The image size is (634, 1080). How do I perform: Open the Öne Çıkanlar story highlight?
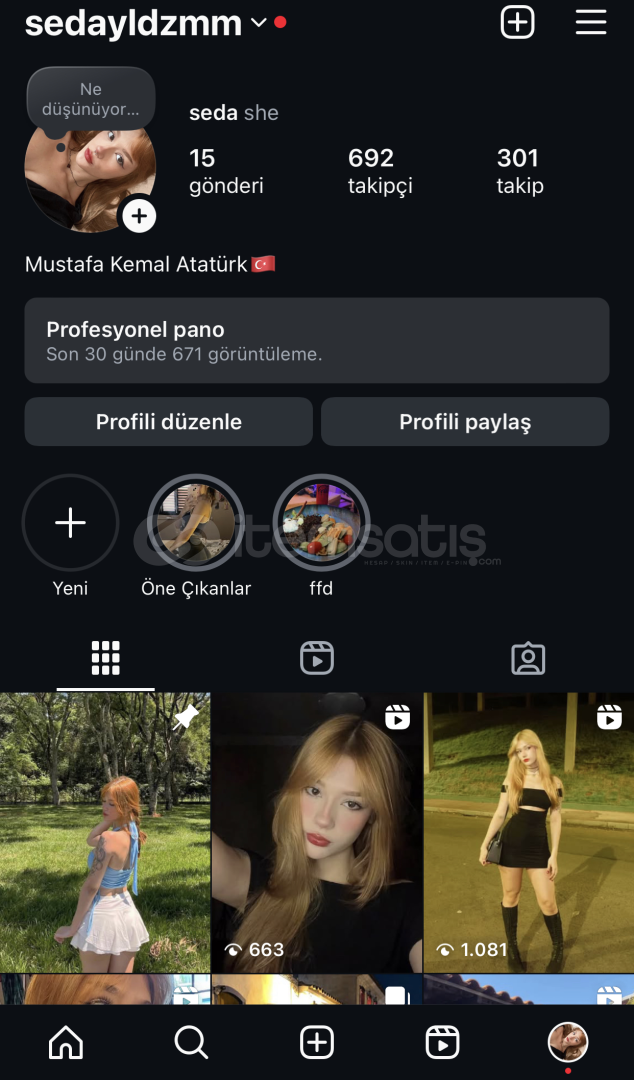pos(195,523)
